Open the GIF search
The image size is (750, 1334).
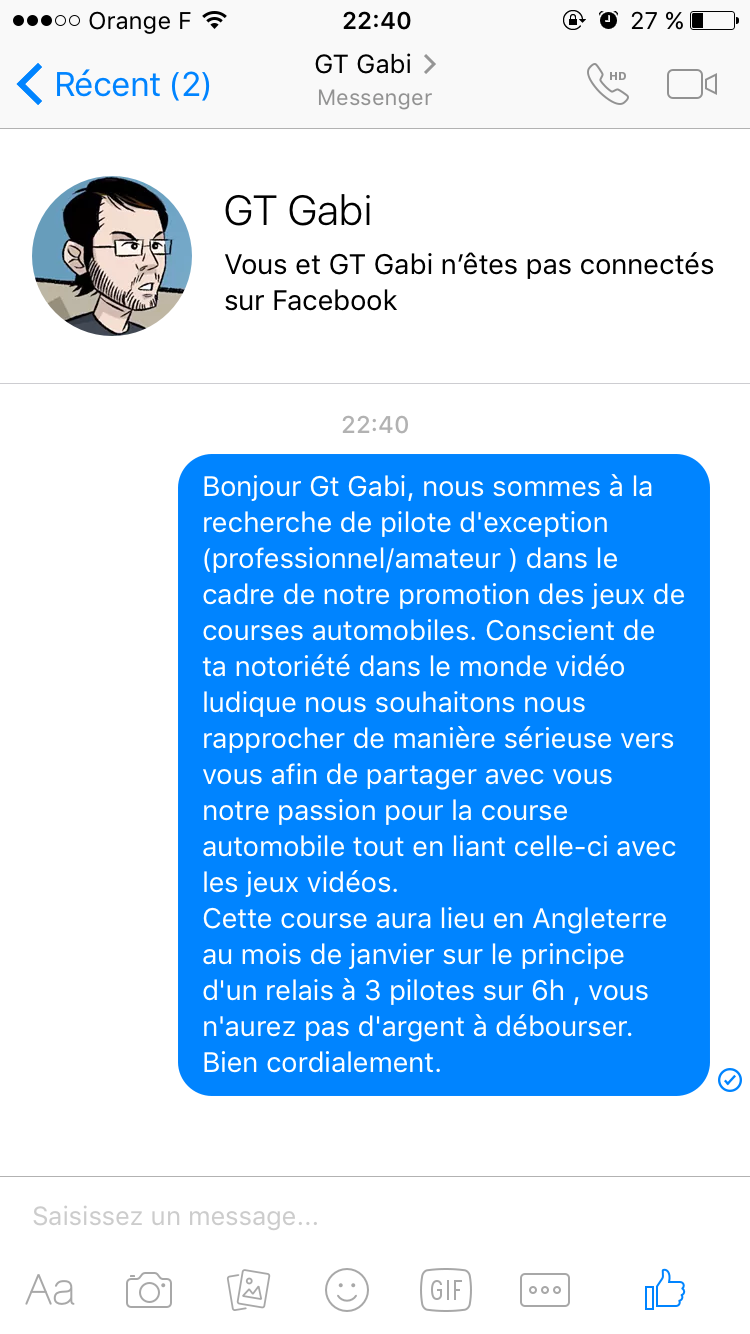point(446,1290)
